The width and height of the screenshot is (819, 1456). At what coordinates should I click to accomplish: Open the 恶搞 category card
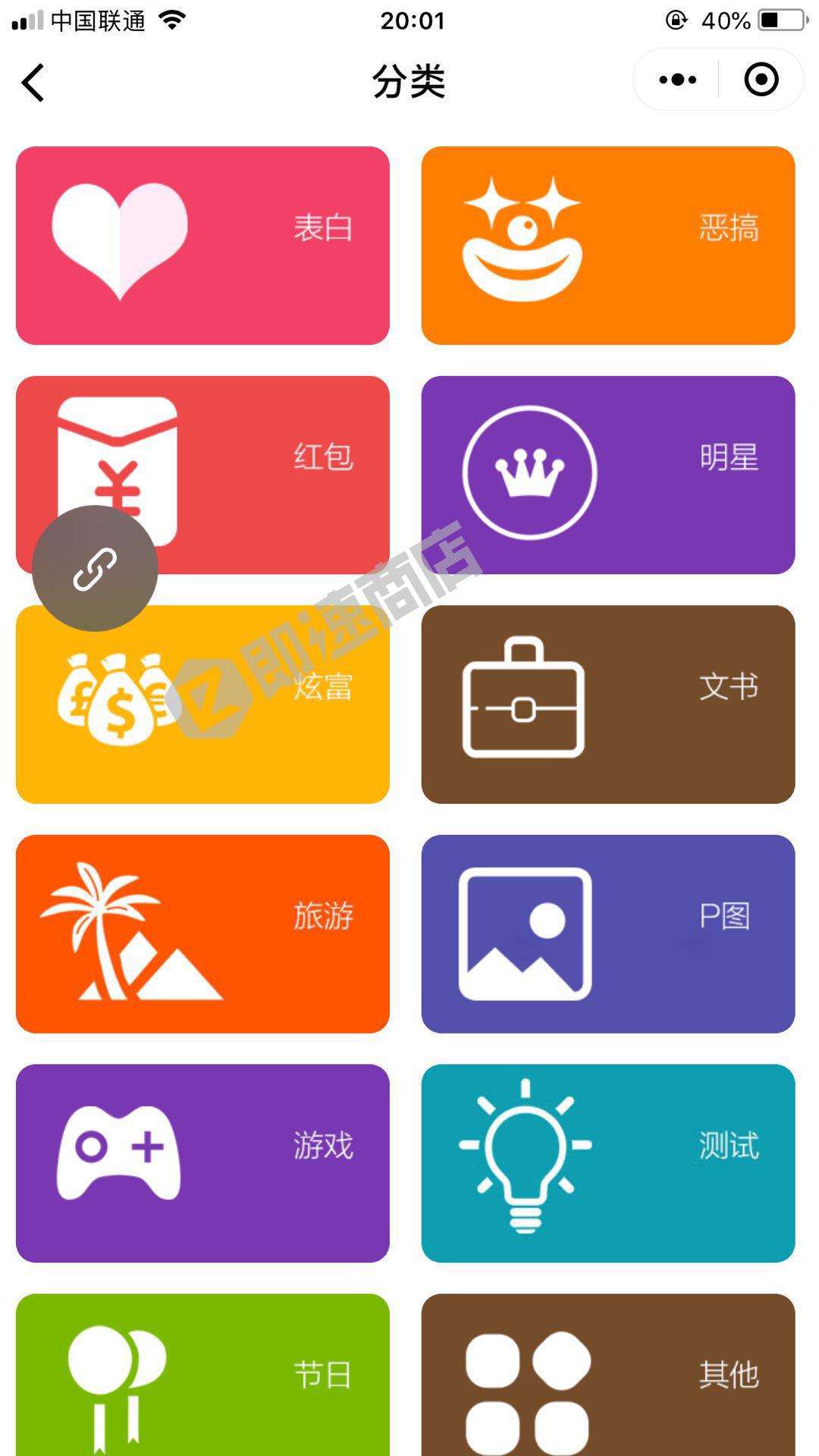point(608,246)
